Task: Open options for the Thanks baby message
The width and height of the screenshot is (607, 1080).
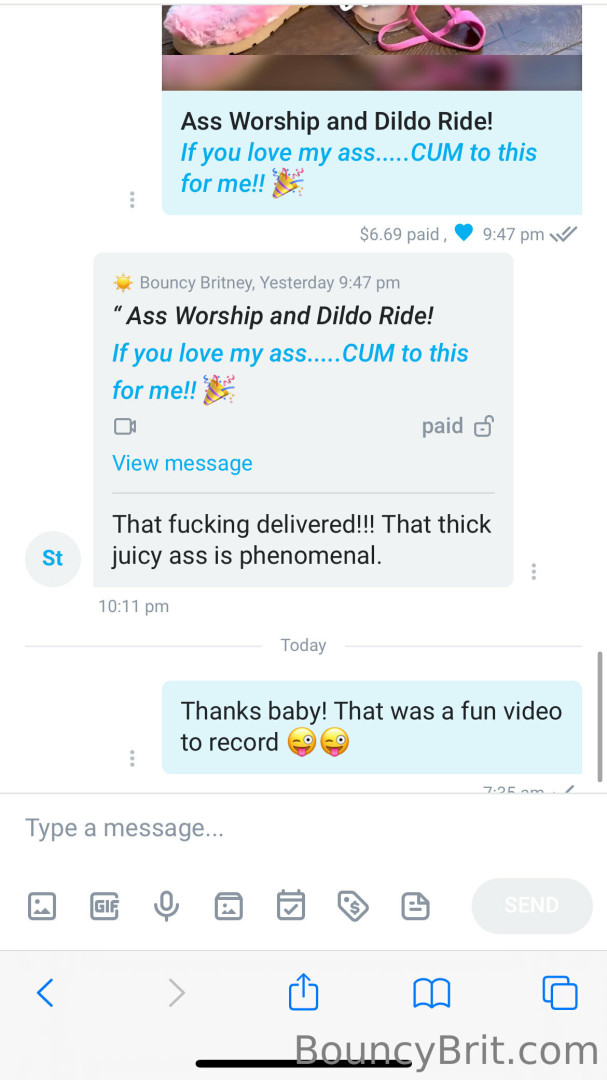Action: 132,758
